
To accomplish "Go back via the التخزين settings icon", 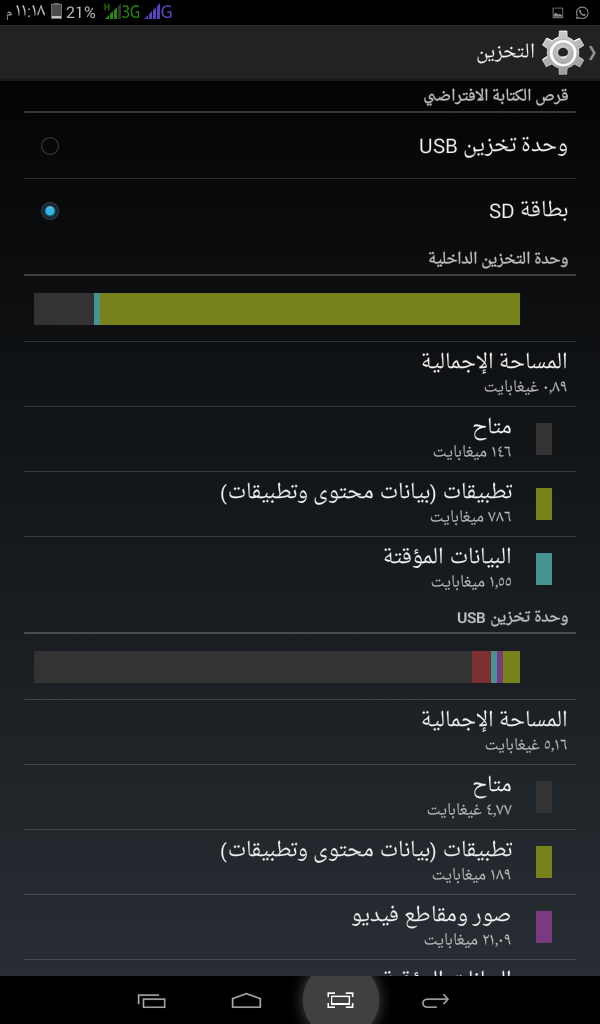I will tap(569, 52).
